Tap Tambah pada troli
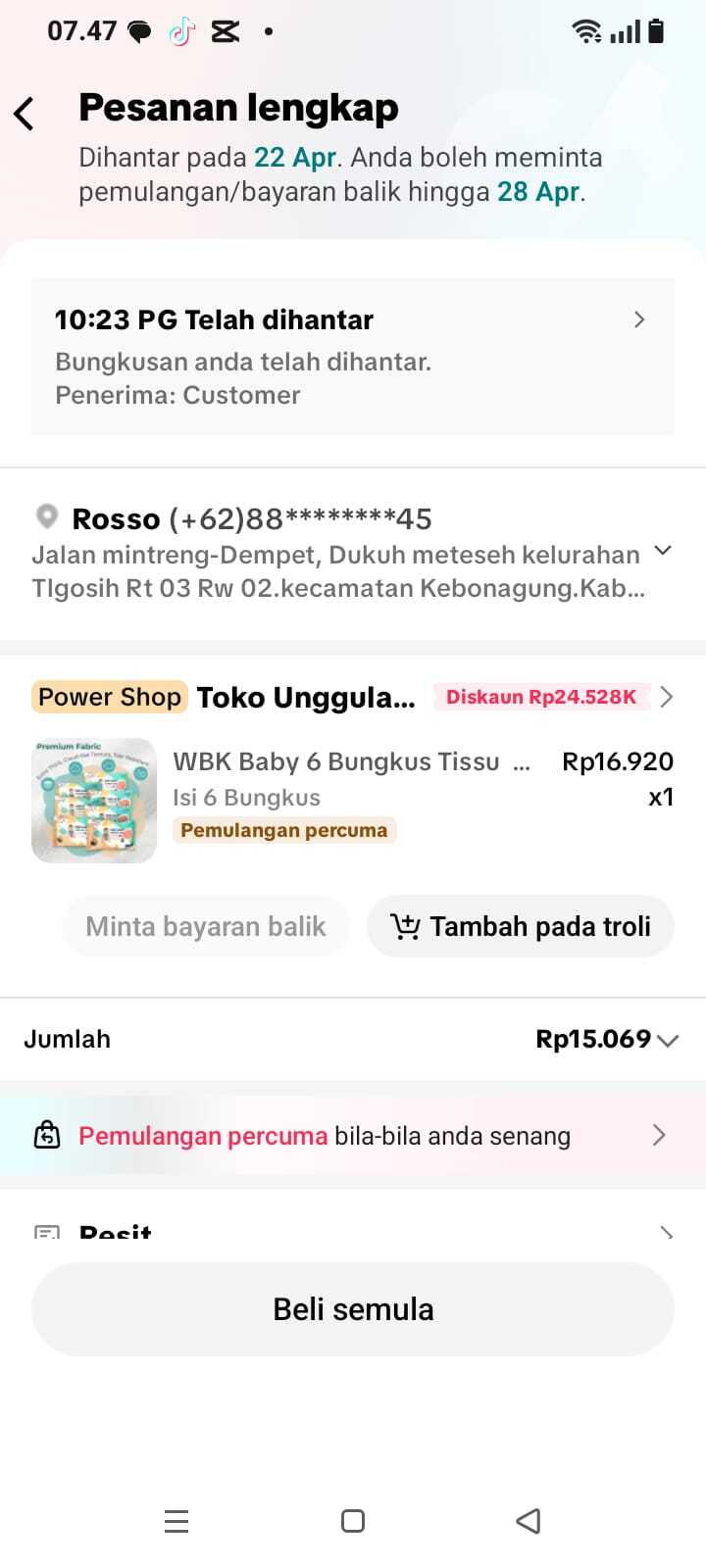 click(x=521, y=926)
